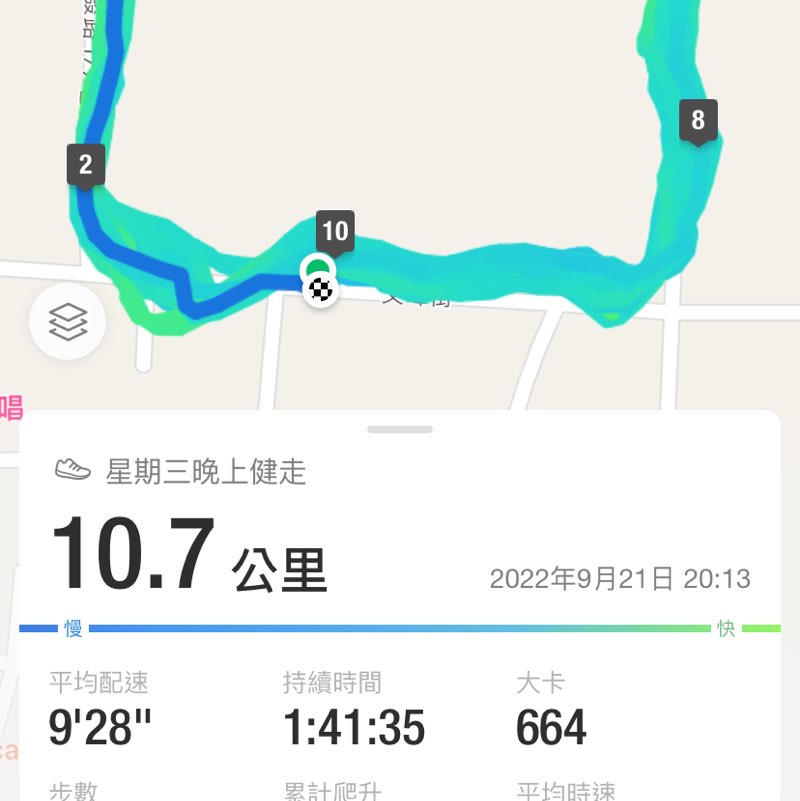Open the map layers switcher
The image size is (800, 801).
[x=69, y=322]
